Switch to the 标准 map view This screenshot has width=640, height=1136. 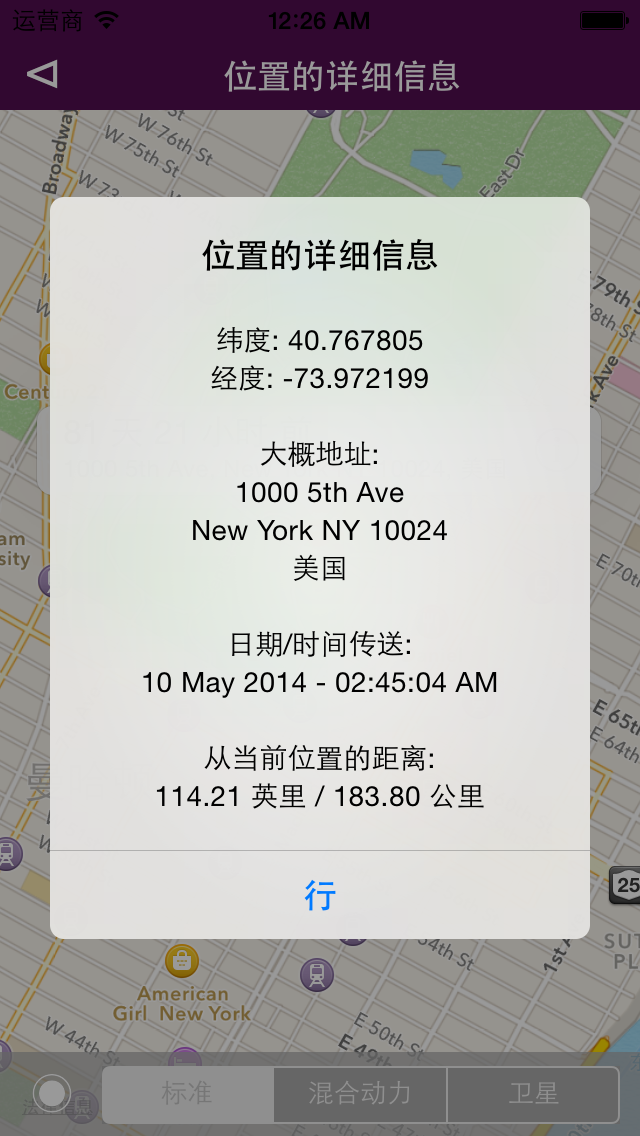click(188, 1094)
